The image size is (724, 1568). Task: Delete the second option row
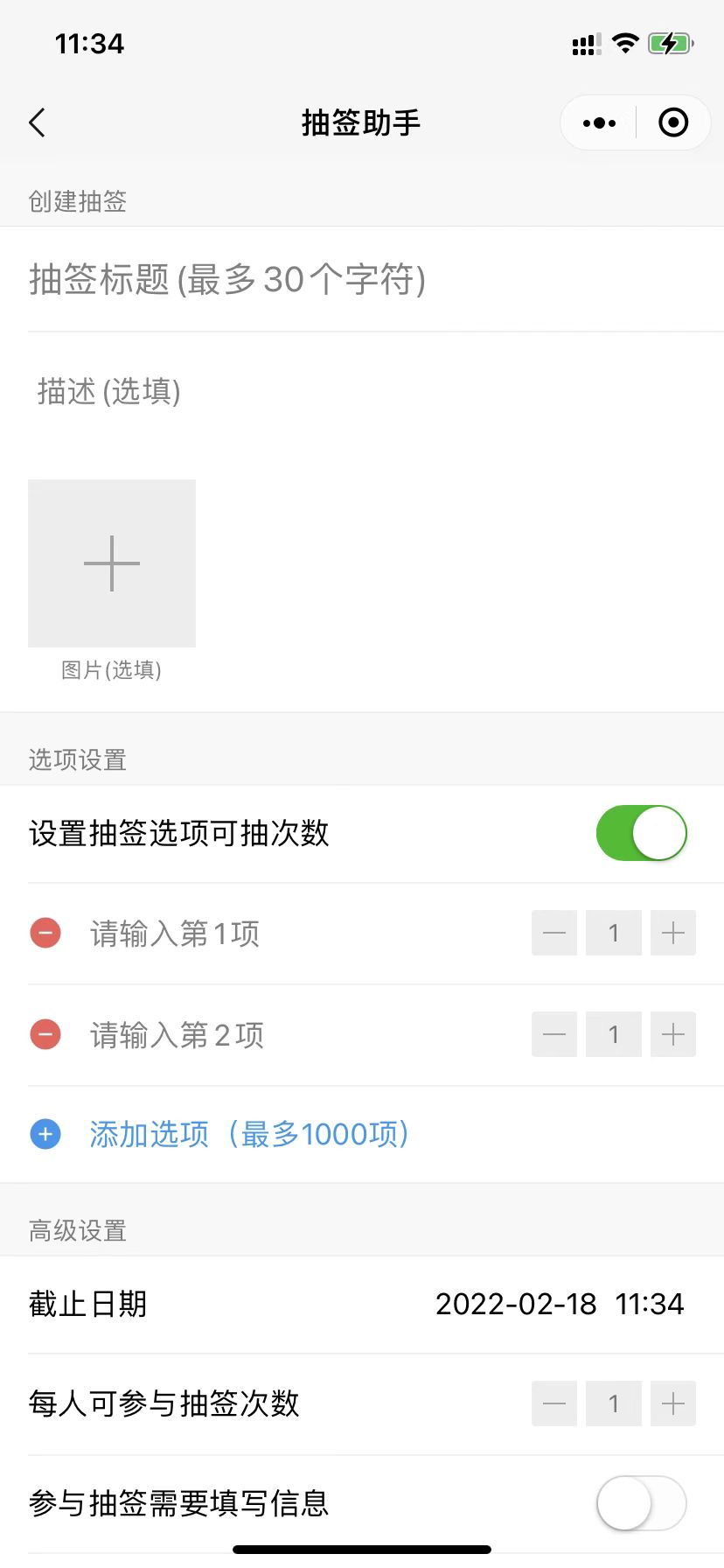[x=45, y=1035]
